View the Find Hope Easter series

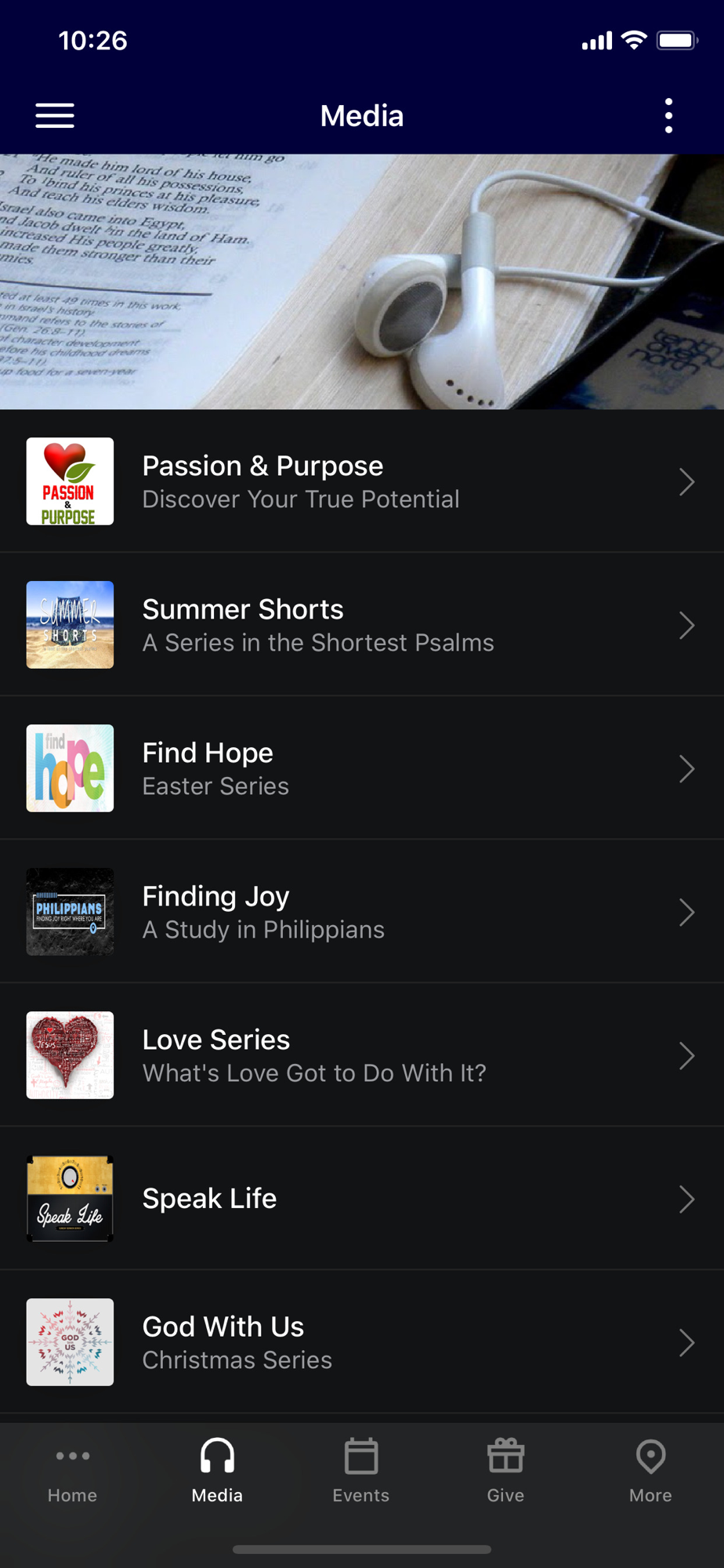click(360, 768)
